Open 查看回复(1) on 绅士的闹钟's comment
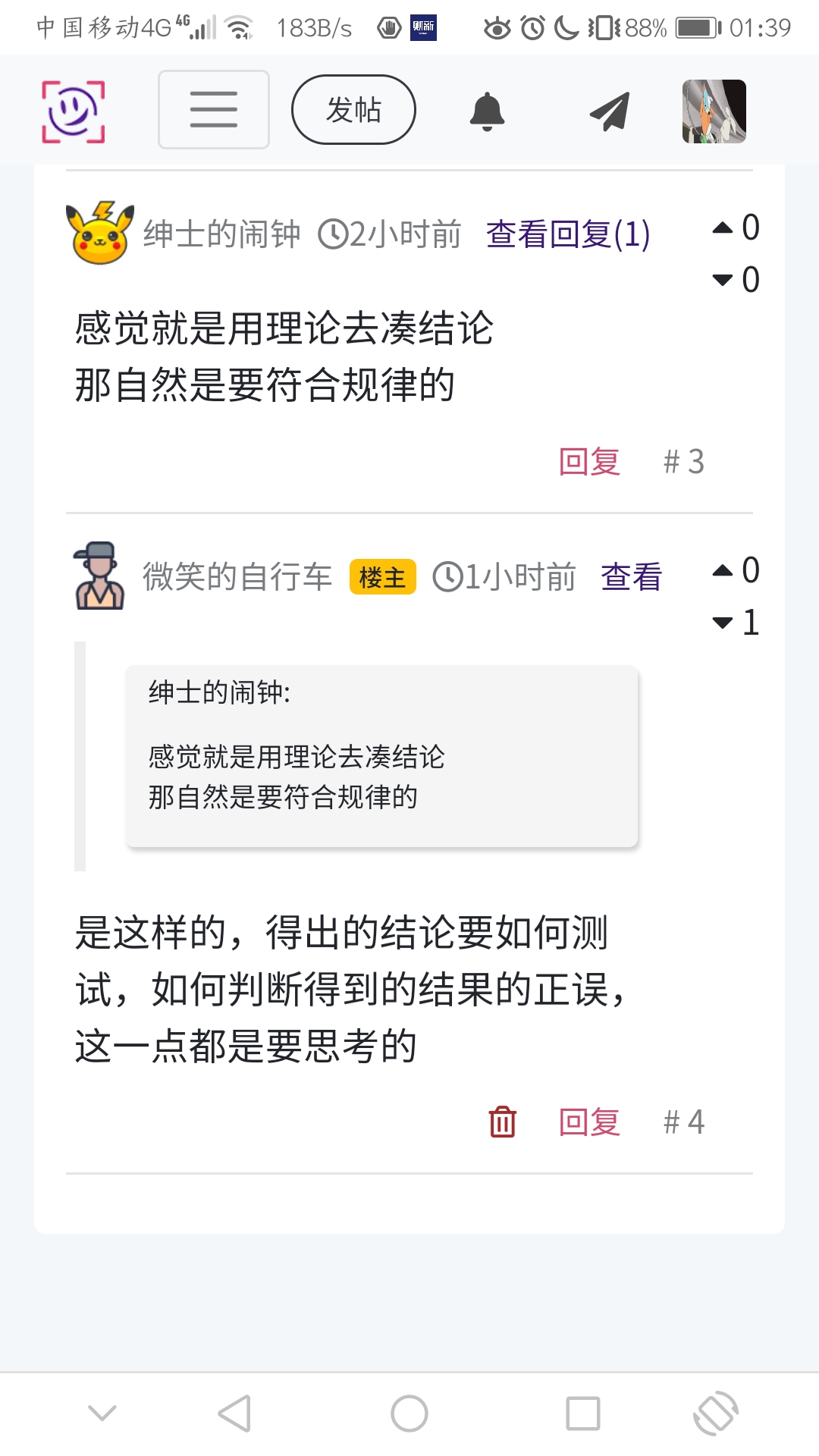819x1456 pixels. 567,234
